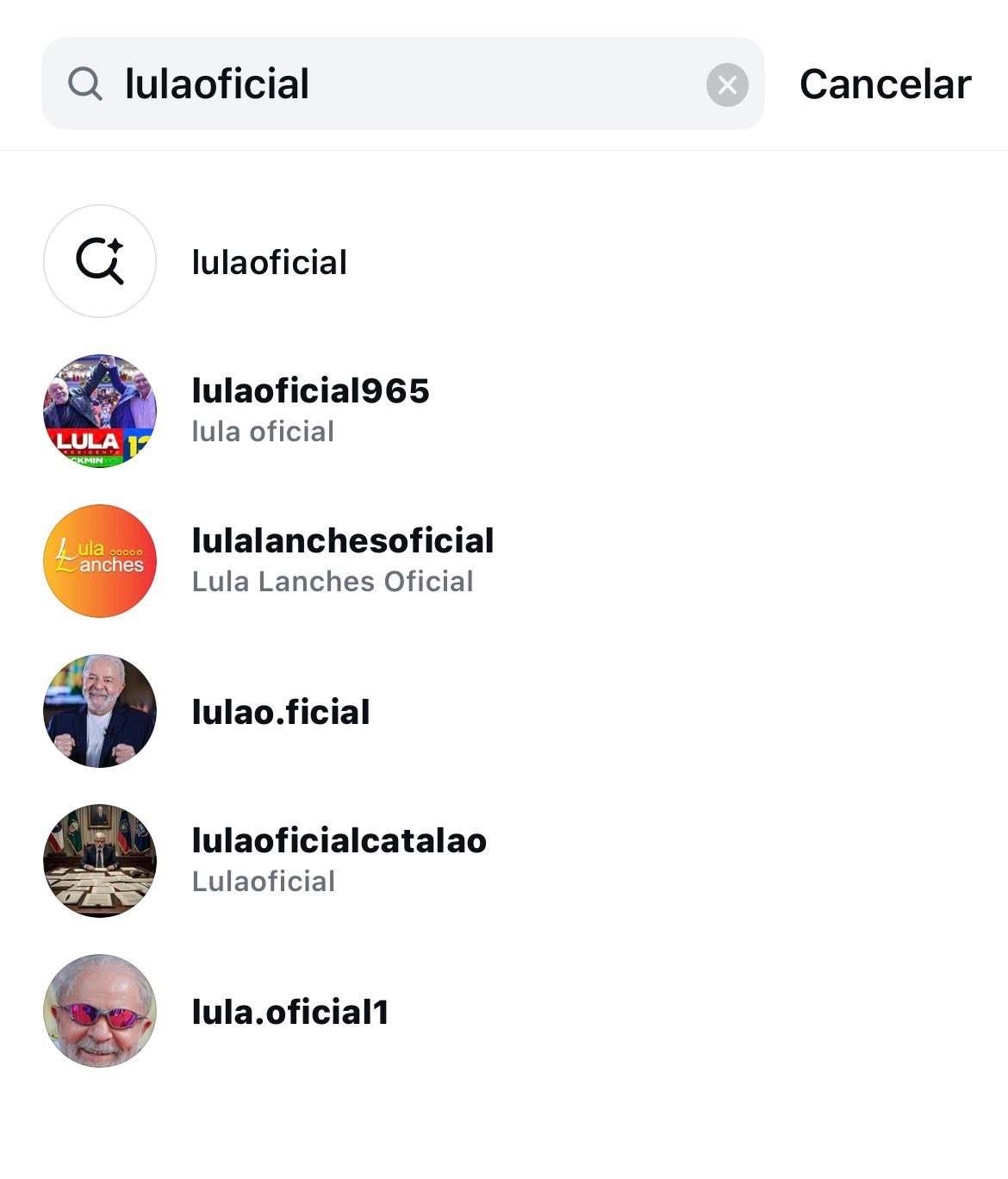The width and height of the screenshot is (1008, 1179).
Task: Open the lulaoficialcatalao profile
Action: click(339, 860)
